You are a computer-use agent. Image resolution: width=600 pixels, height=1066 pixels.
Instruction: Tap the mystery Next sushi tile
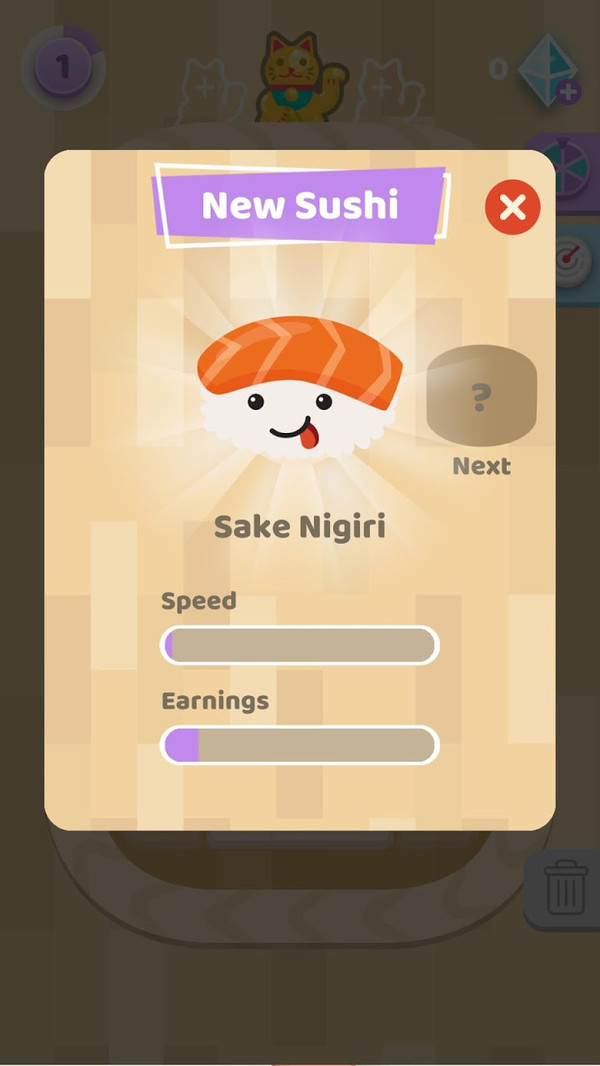481,396
